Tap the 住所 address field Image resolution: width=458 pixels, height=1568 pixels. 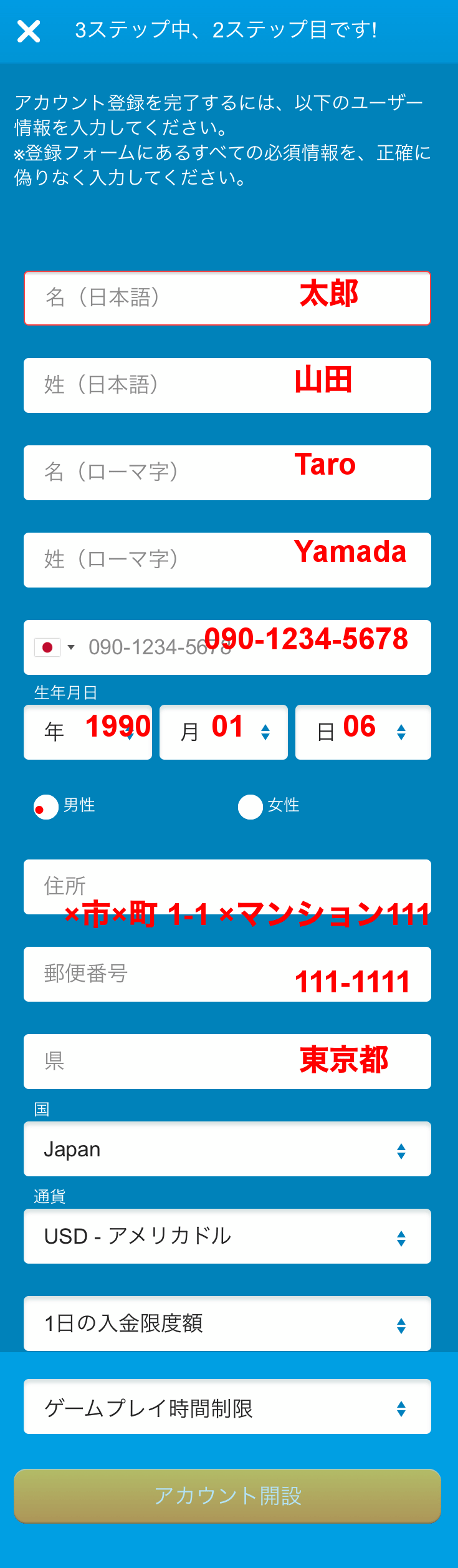(x=227, y=887)
